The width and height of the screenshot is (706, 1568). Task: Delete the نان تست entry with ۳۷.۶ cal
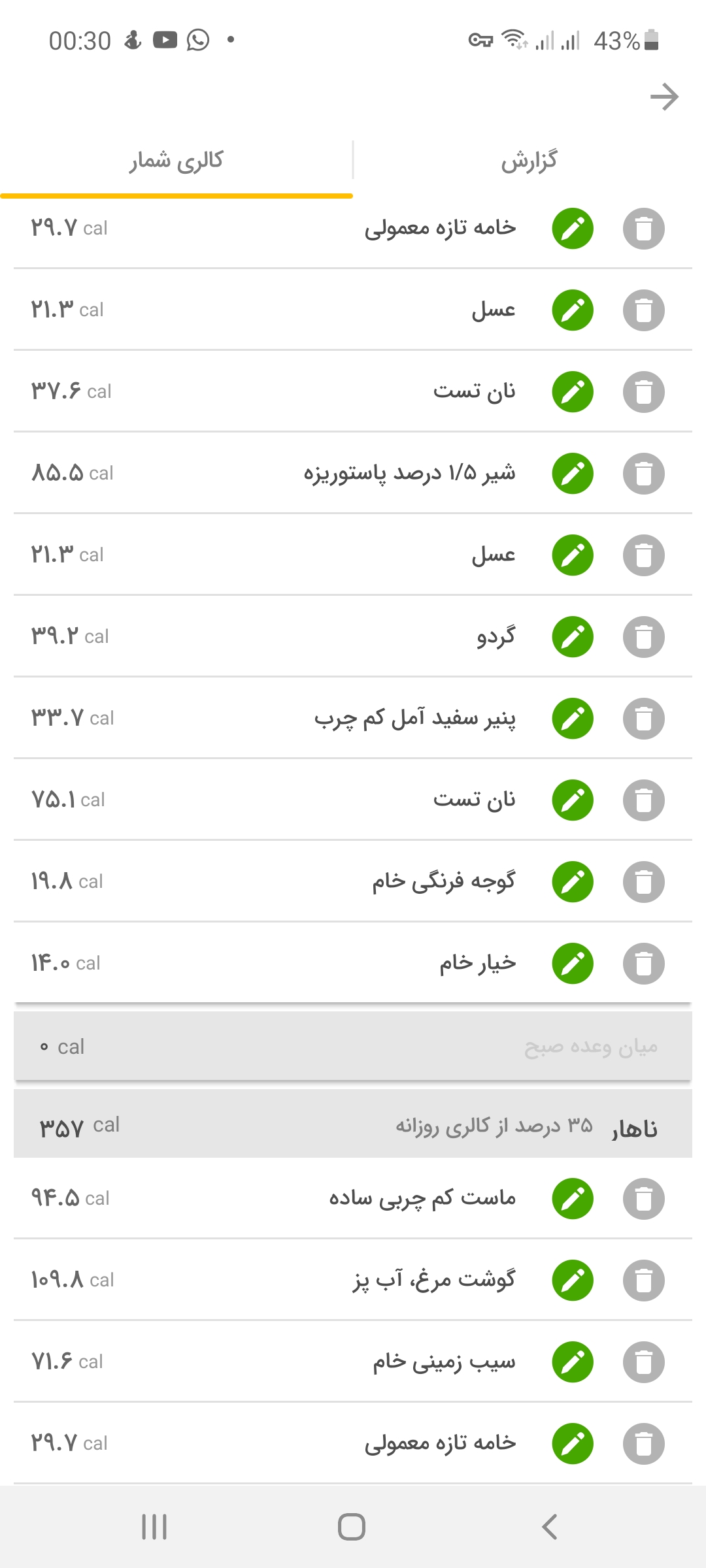644,392
